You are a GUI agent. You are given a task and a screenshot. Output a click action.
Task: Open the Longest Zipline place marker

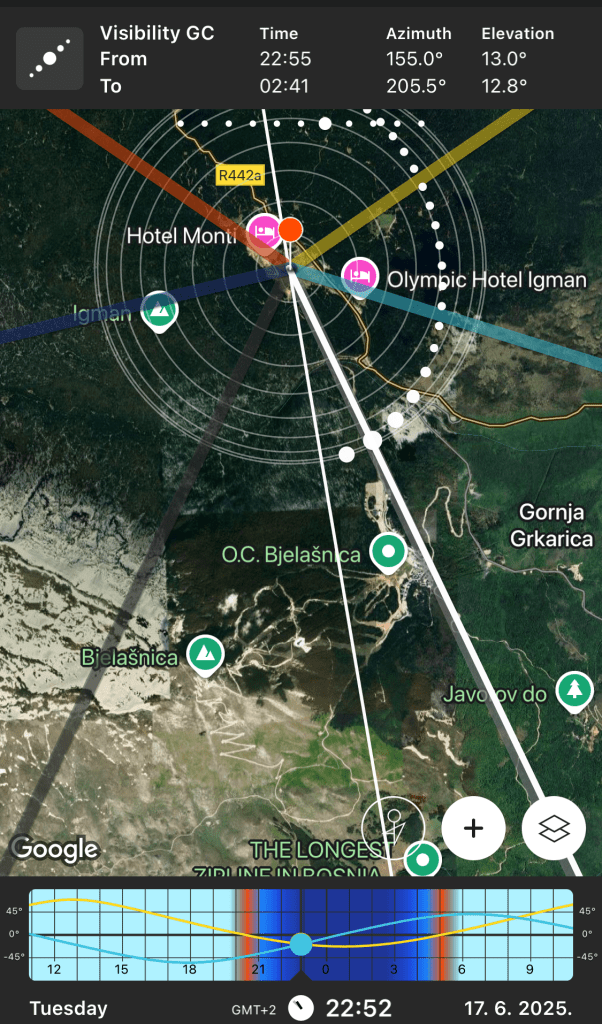point(423,858)
